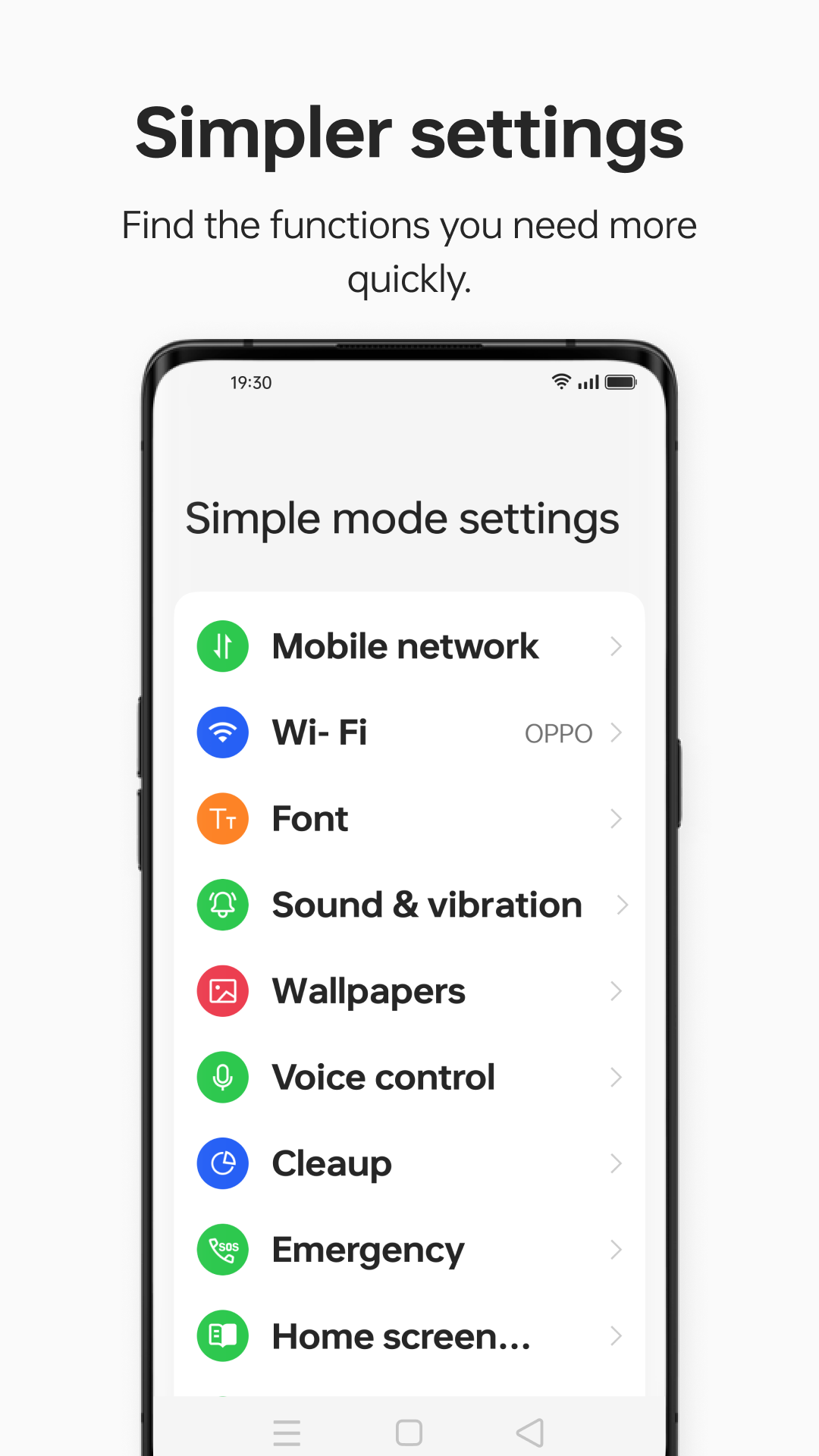This screenshot has width=819, height=1456.
Task: Select the green Home screen icon
Action: click(222, 1335)
